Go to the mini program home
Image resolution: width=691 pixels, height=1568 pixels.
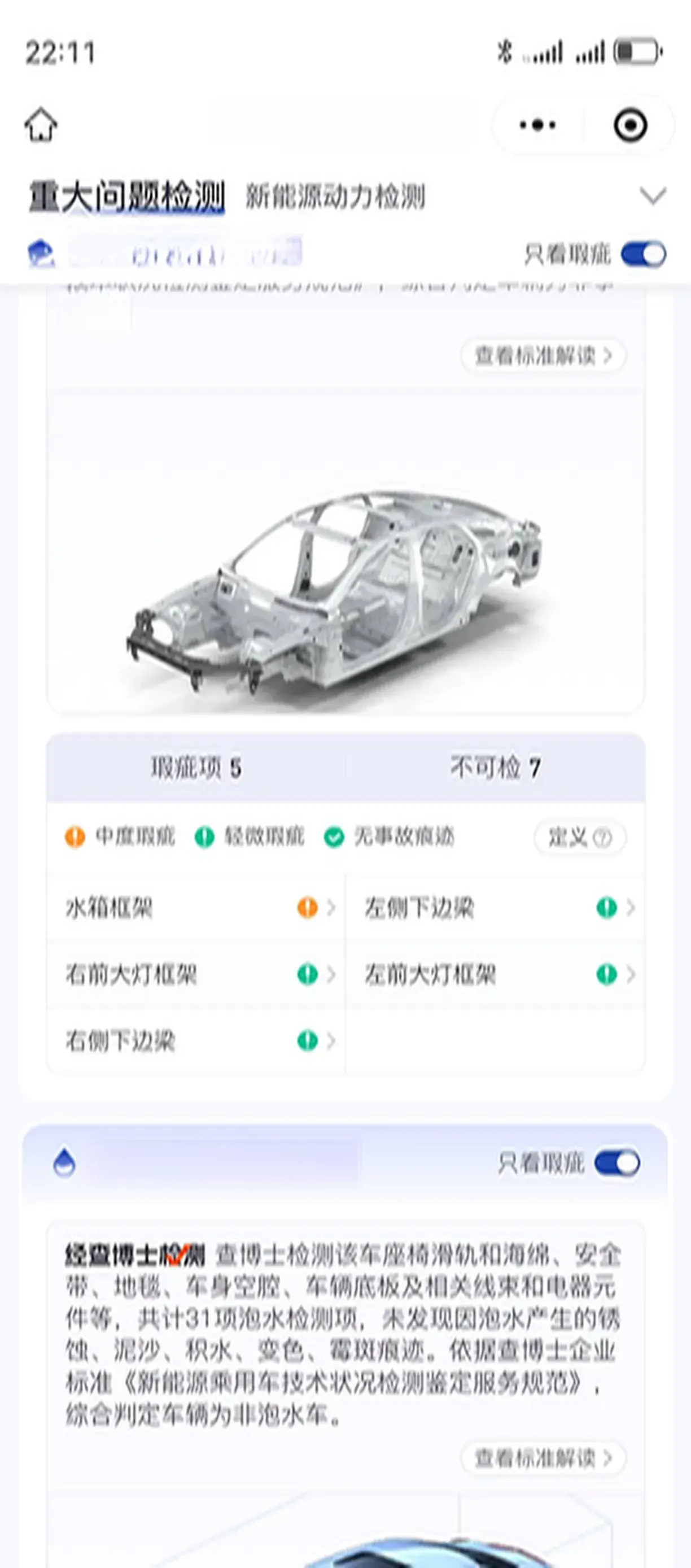coord(41,125)
